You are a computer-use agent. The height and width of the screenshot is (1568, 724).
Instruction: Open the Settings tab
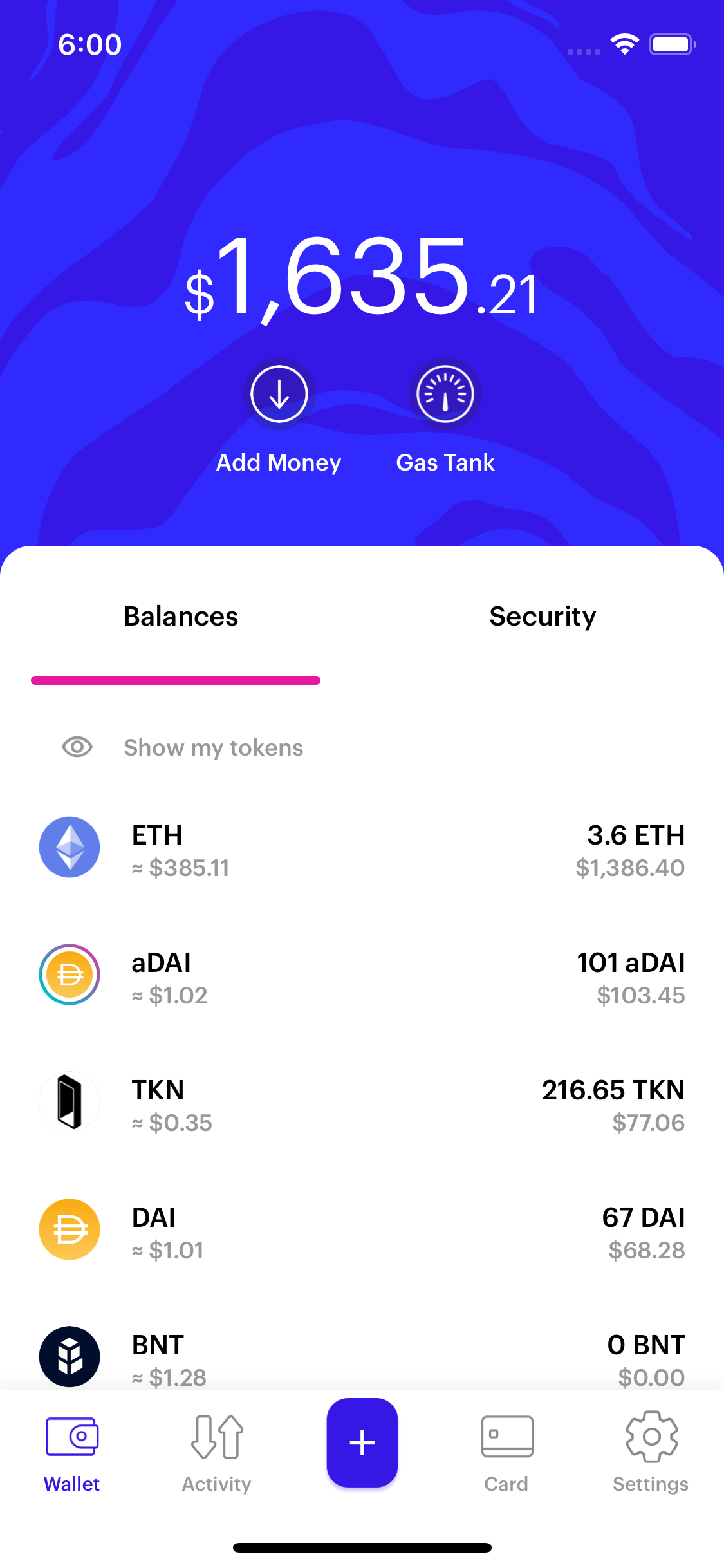(651, 1452)
